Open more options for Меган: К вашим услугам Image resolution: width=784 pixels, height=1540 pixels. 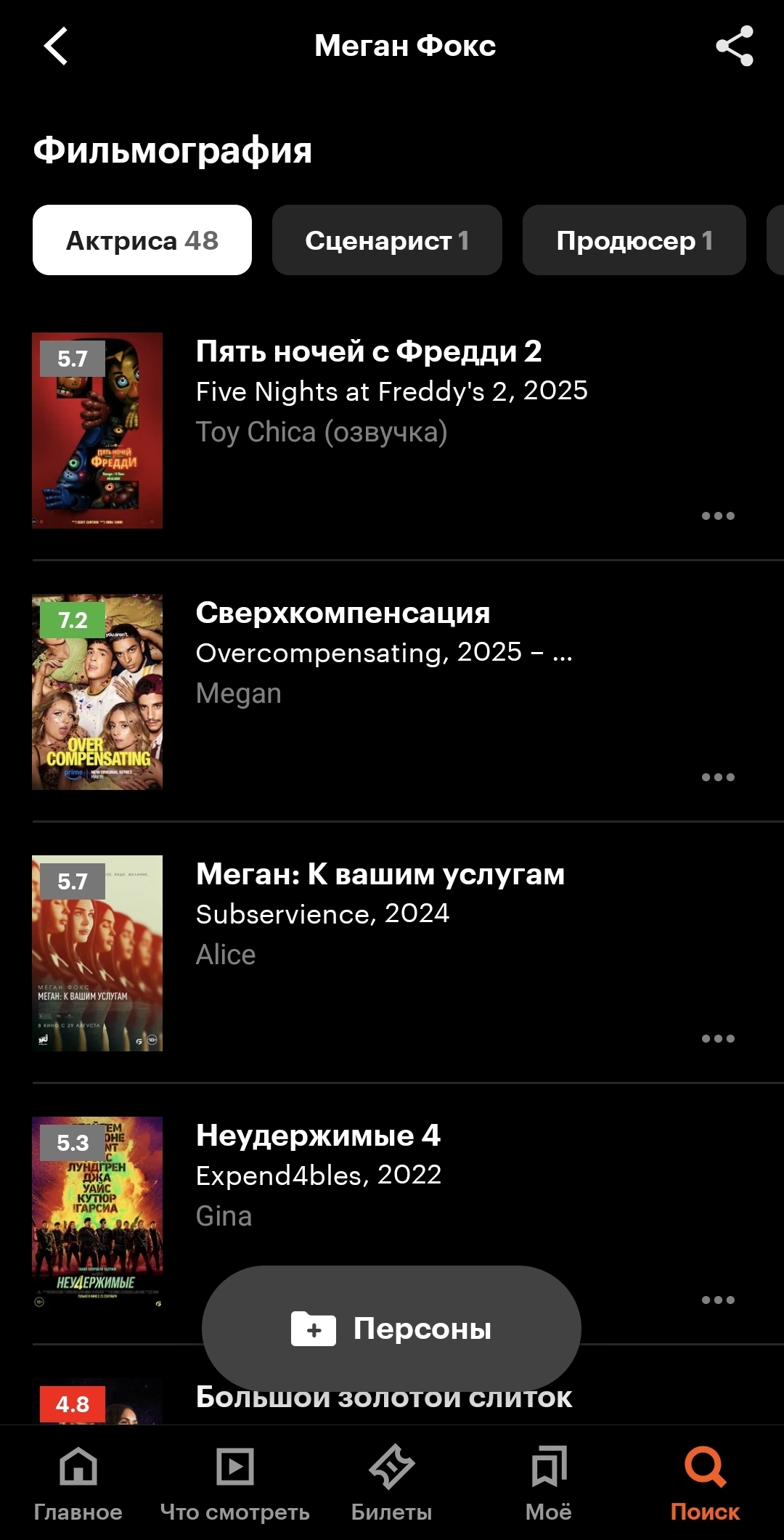tap(718, 1039)
